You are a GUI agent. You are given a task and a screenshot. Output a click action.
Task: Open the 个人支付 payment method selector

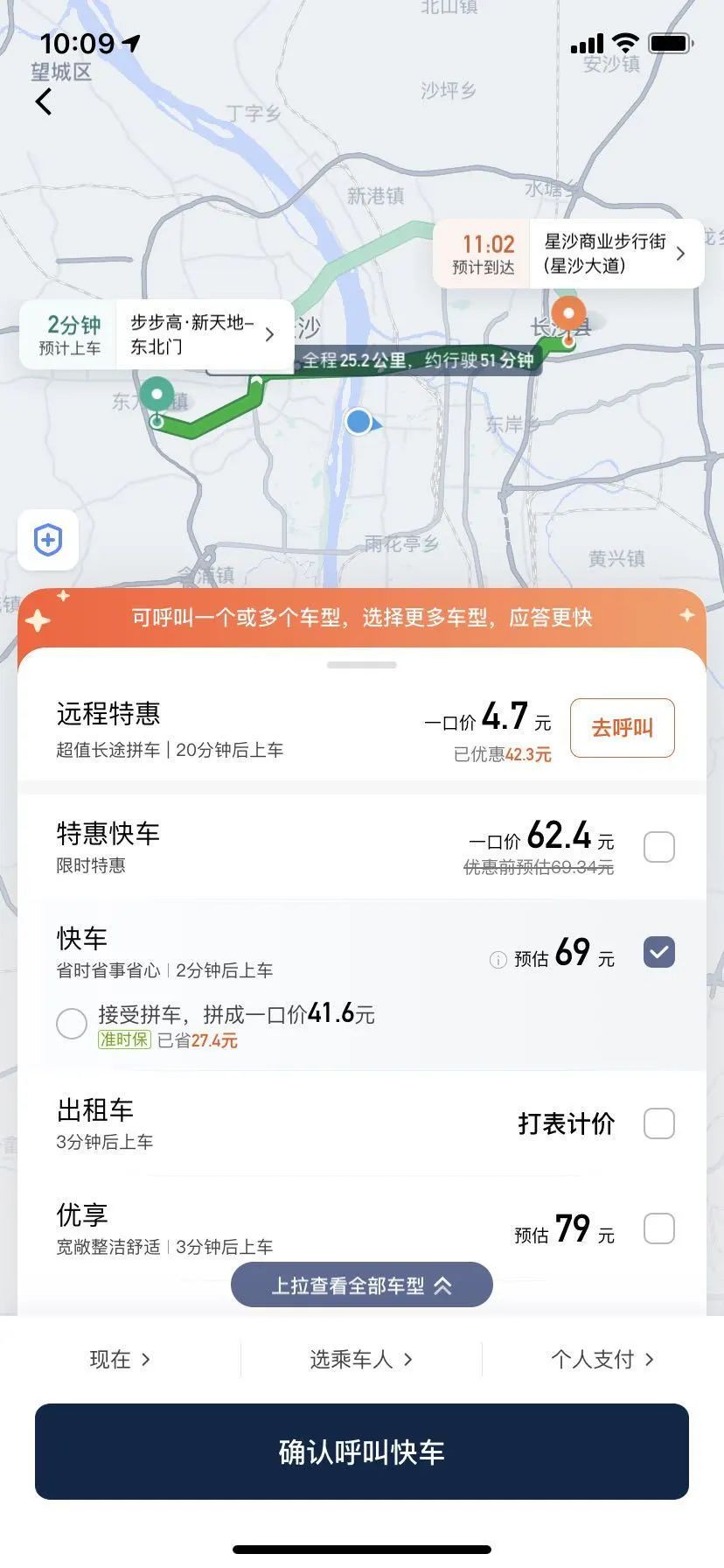click(x=603, y=1360)
